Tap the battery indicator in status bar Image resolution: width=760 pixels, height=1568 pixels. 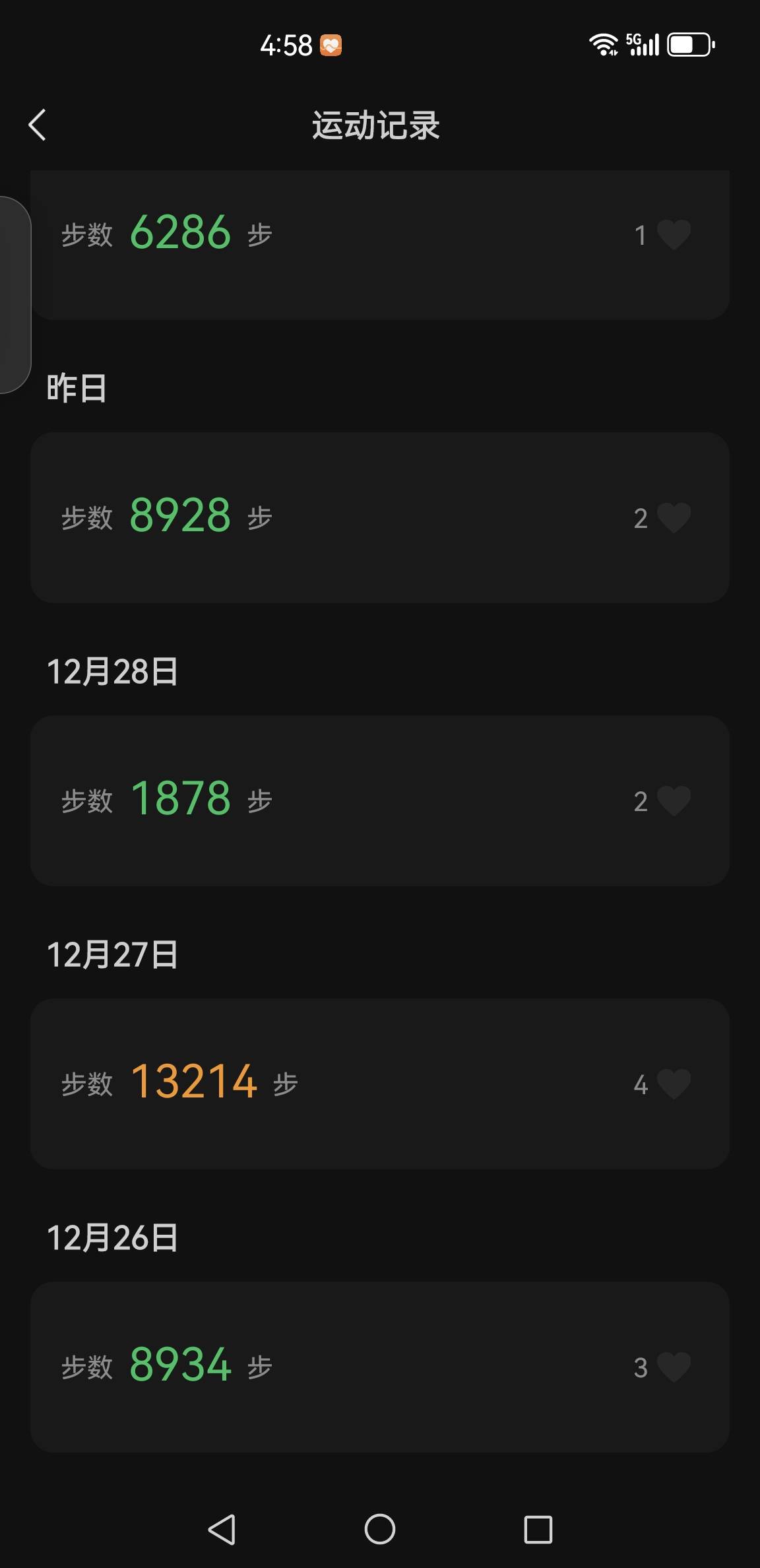(x=687, y=44)
